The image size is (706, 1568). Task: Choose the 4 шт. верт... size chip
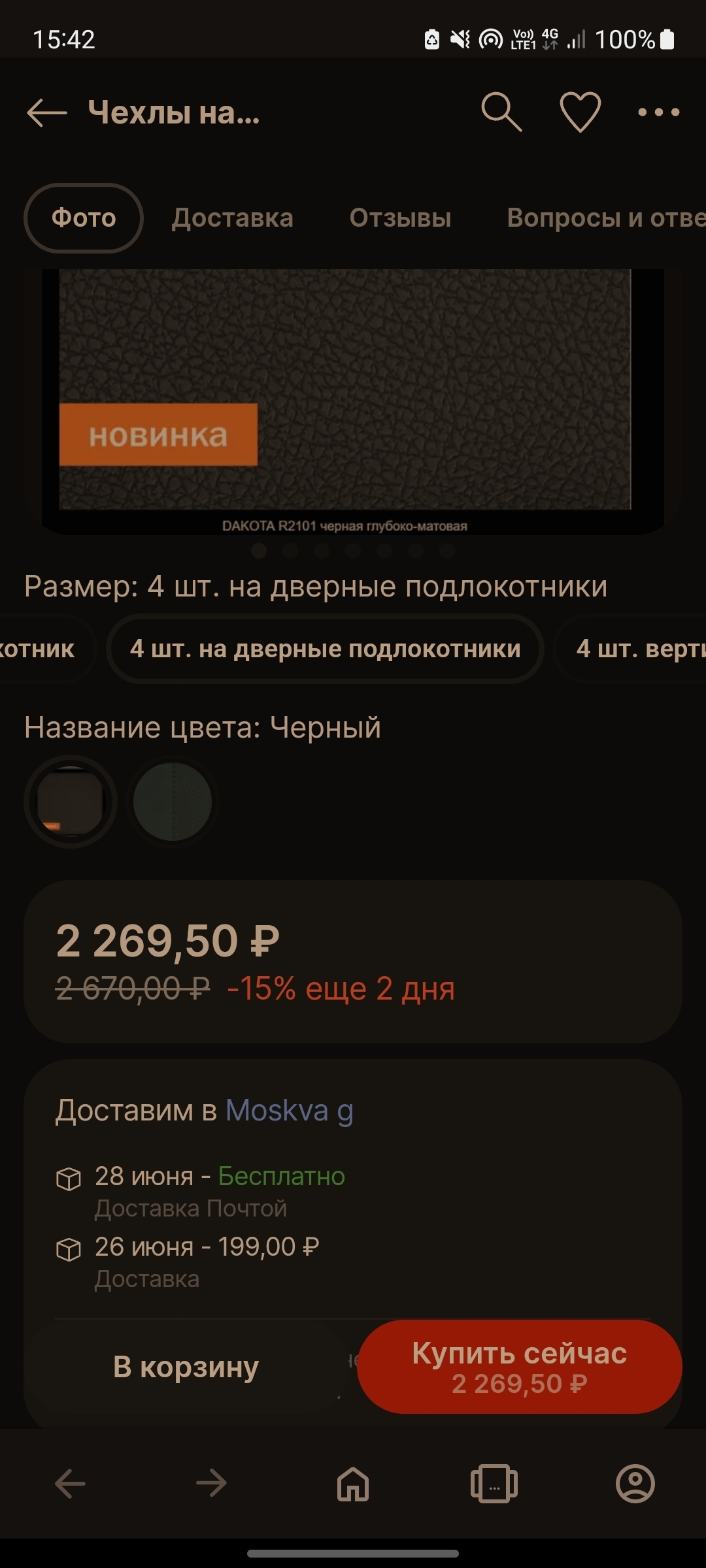coord(637,649)
